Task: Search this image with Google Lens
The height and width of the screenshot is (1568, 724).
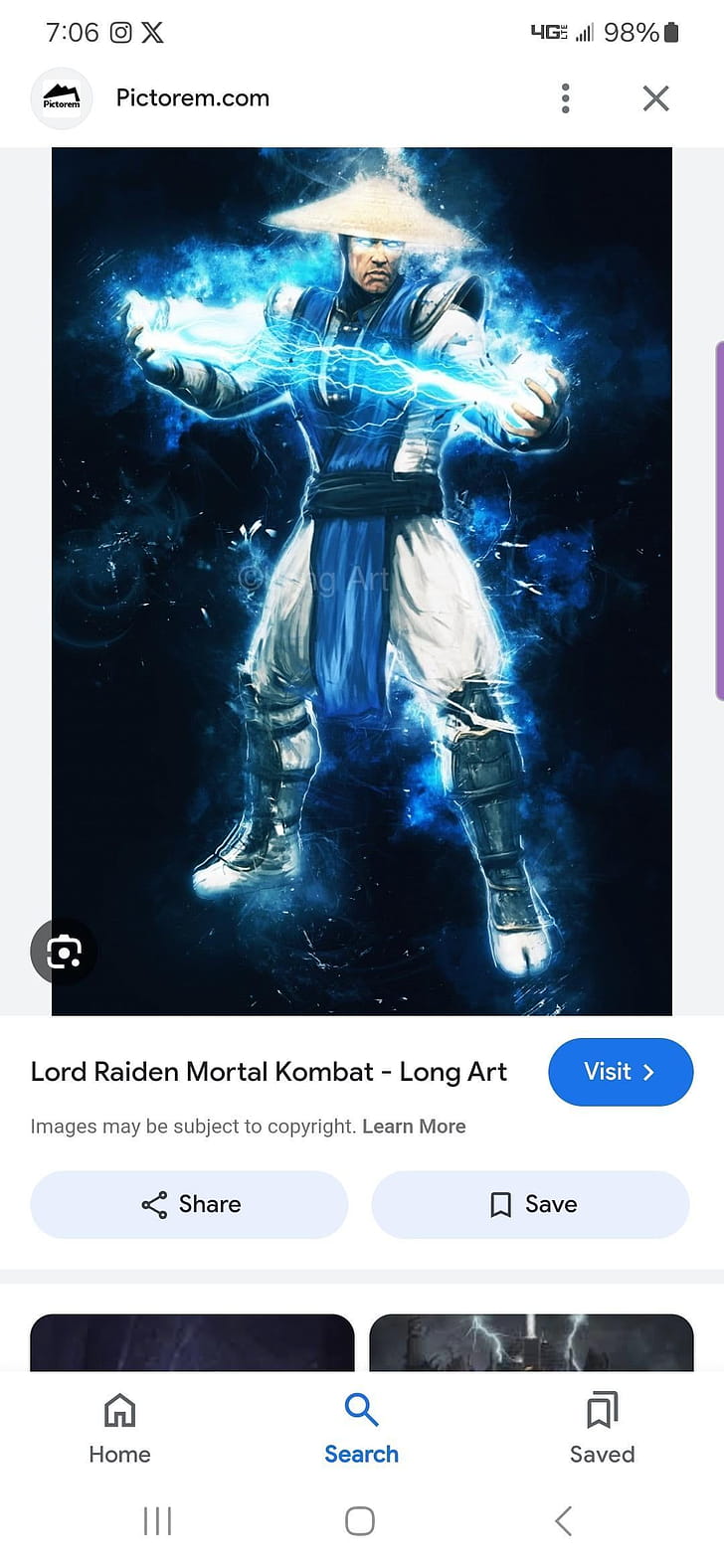Action: pyautogui.click(x=64, y=952)
